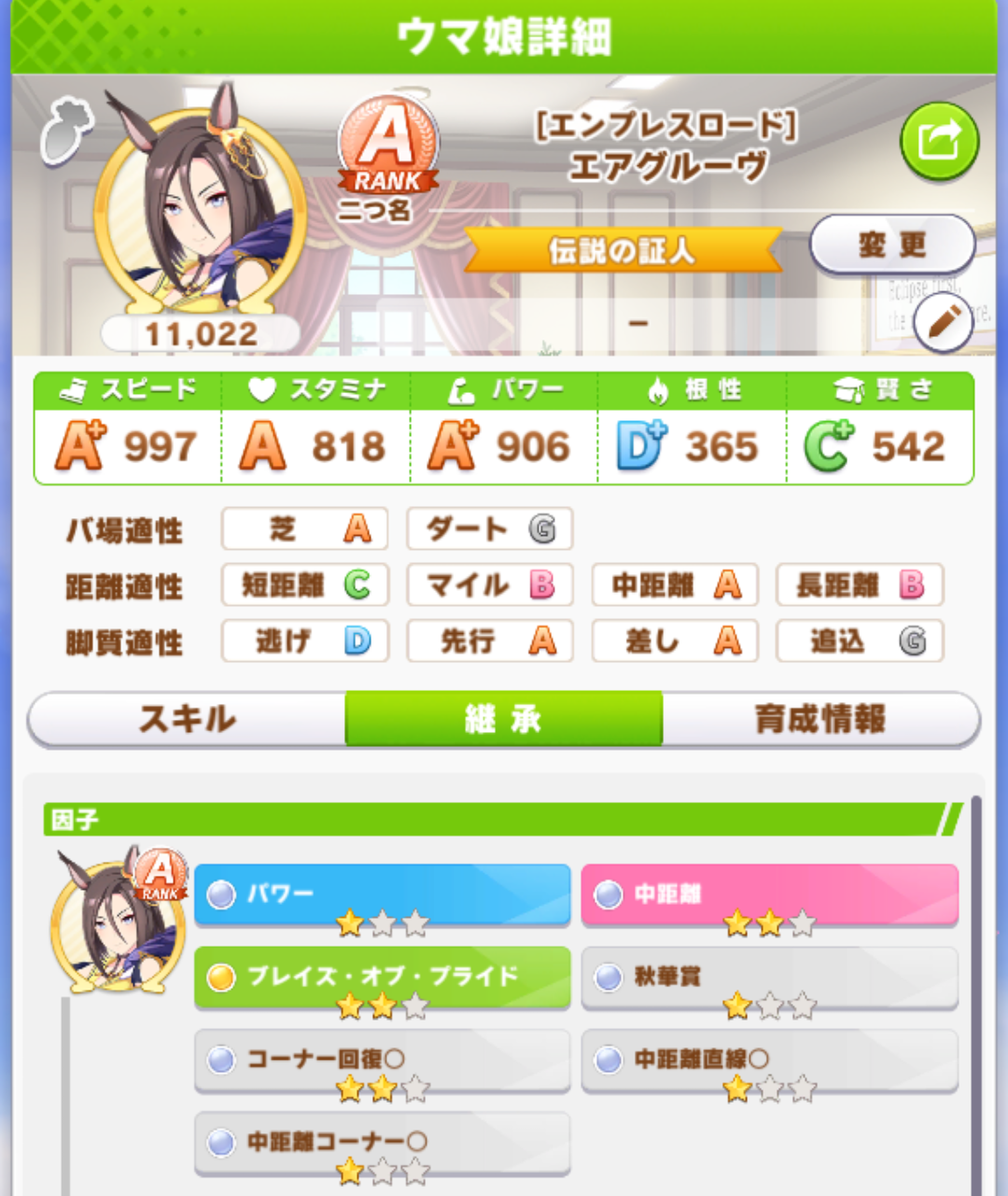Open the ブレイズ・オブ・プライド factor
The image size is (1008, 1196).
pos(382,977)
